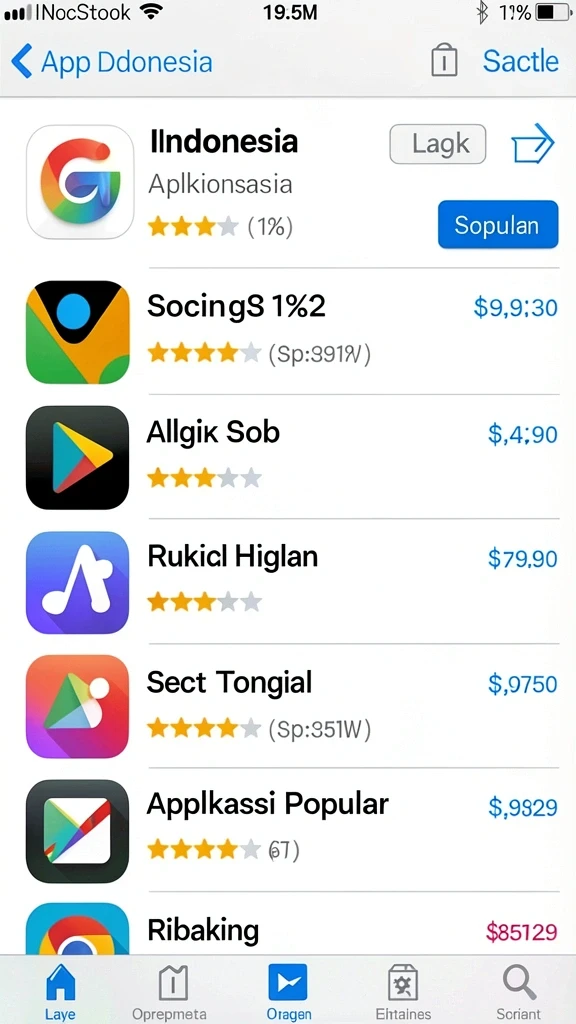
Task: Tap the $85129 price for Ribaking
Action: click(522, 931)
